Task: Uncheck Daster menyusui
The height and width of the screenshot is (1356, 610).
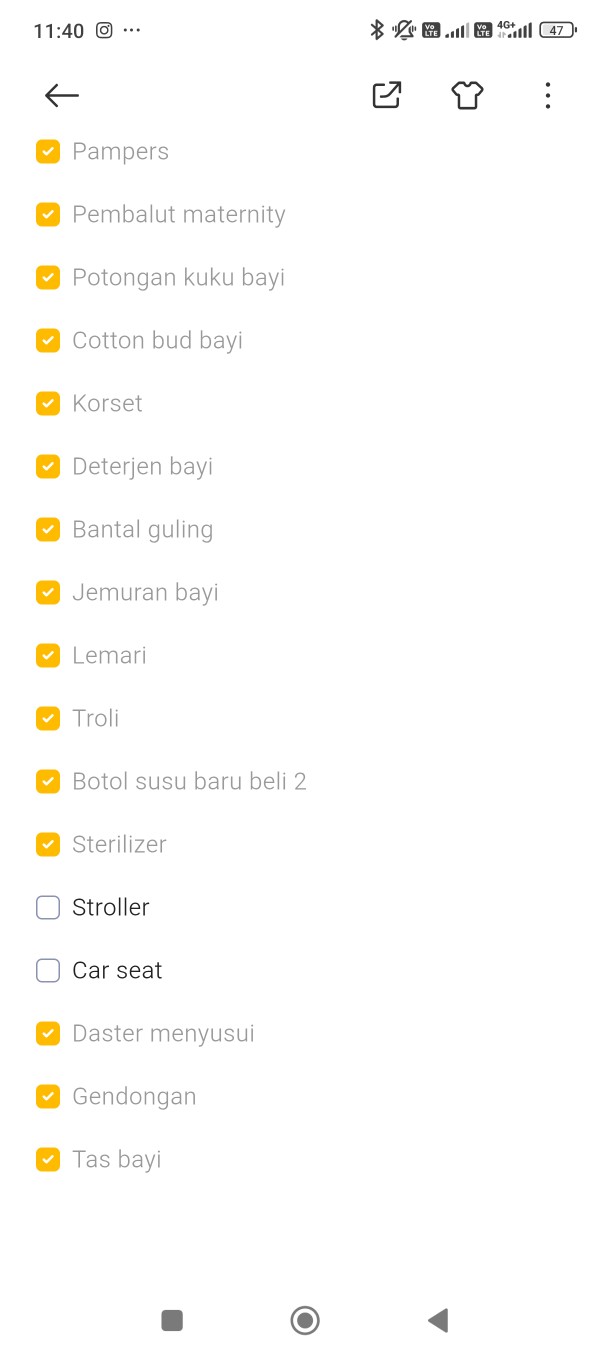Action: 48,1033
